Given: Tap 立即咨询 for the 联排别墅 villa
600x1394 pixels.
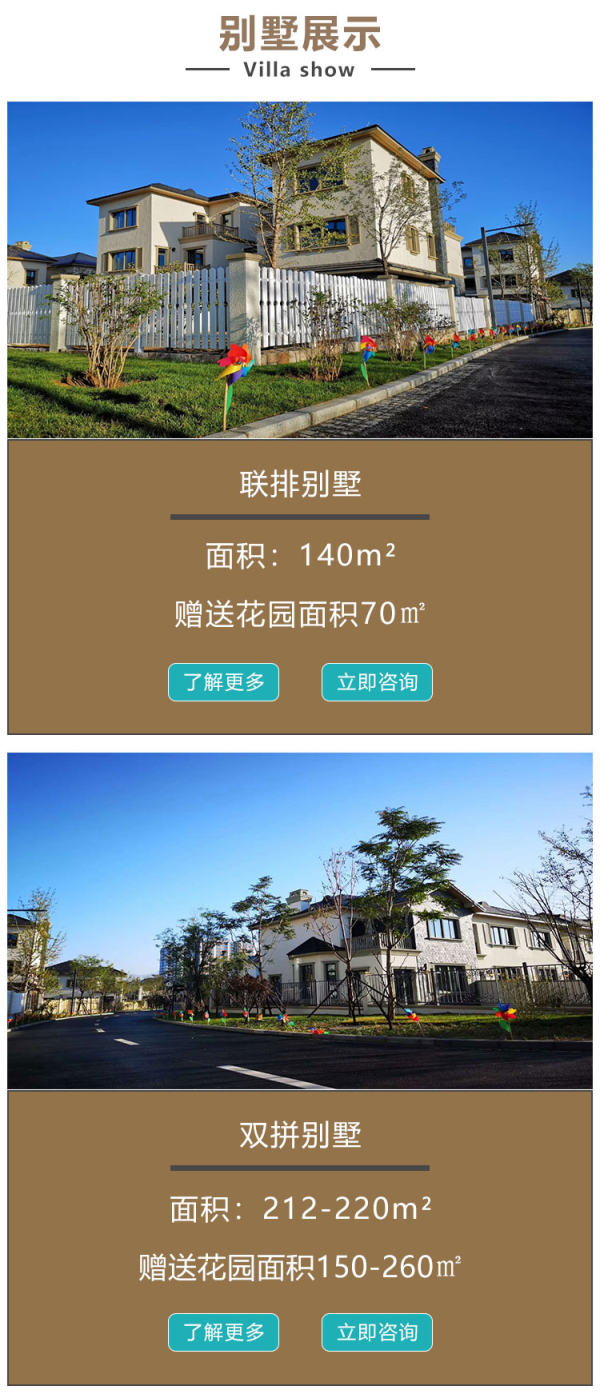Looking at the screenshot, I should (377, 682).
